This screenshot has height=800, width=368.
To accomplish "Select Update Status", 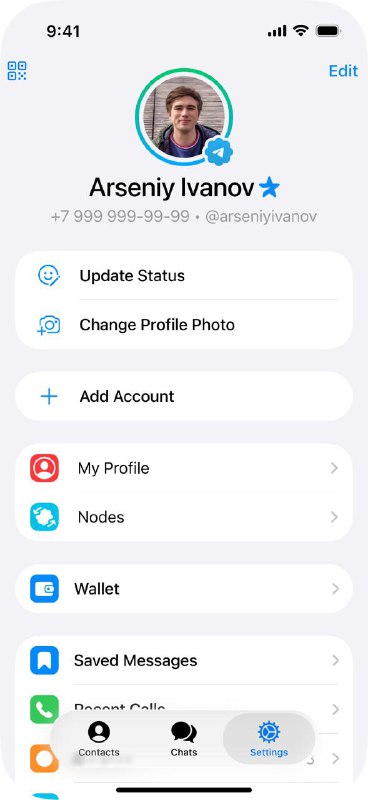I will [184, 276].
